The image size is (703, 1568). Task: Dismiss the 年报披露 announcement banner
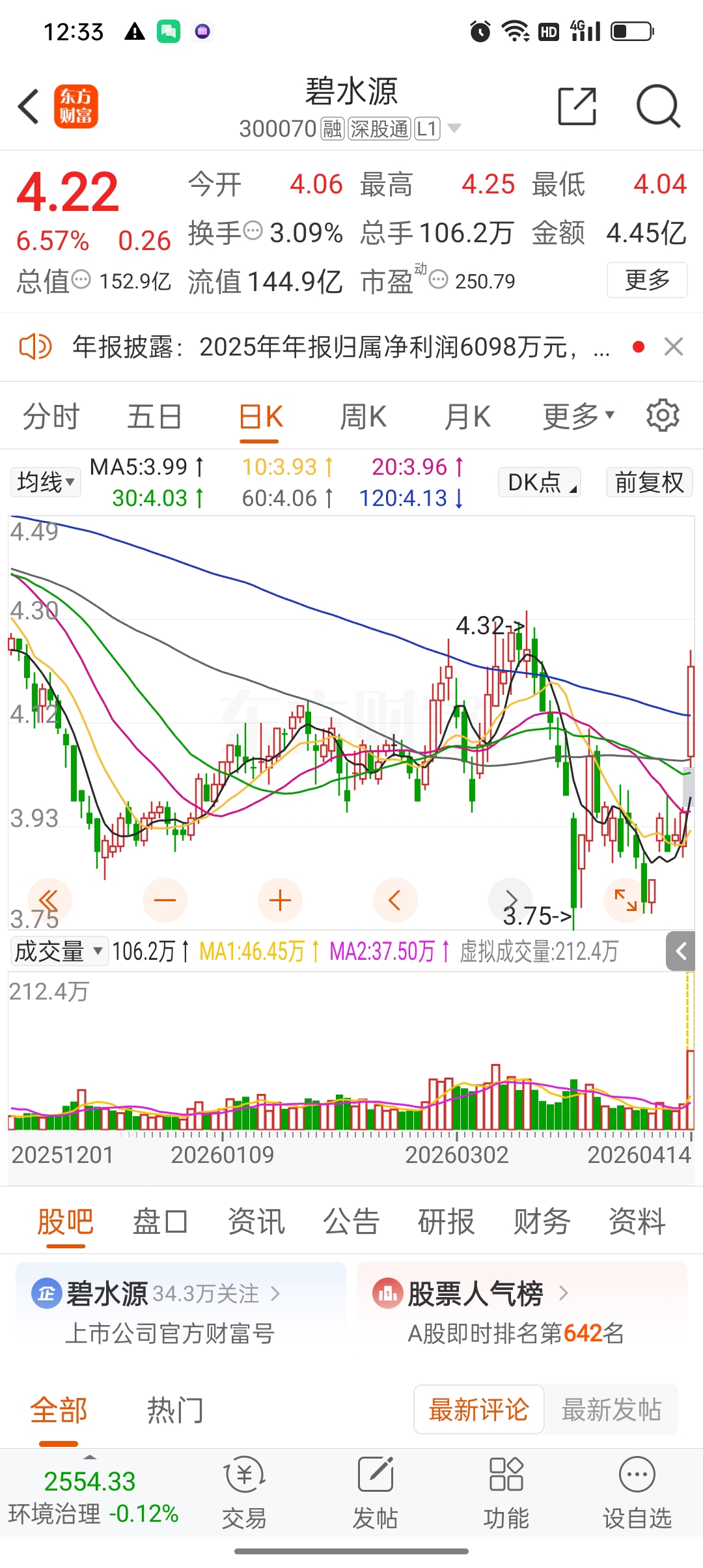click(674, 346)
